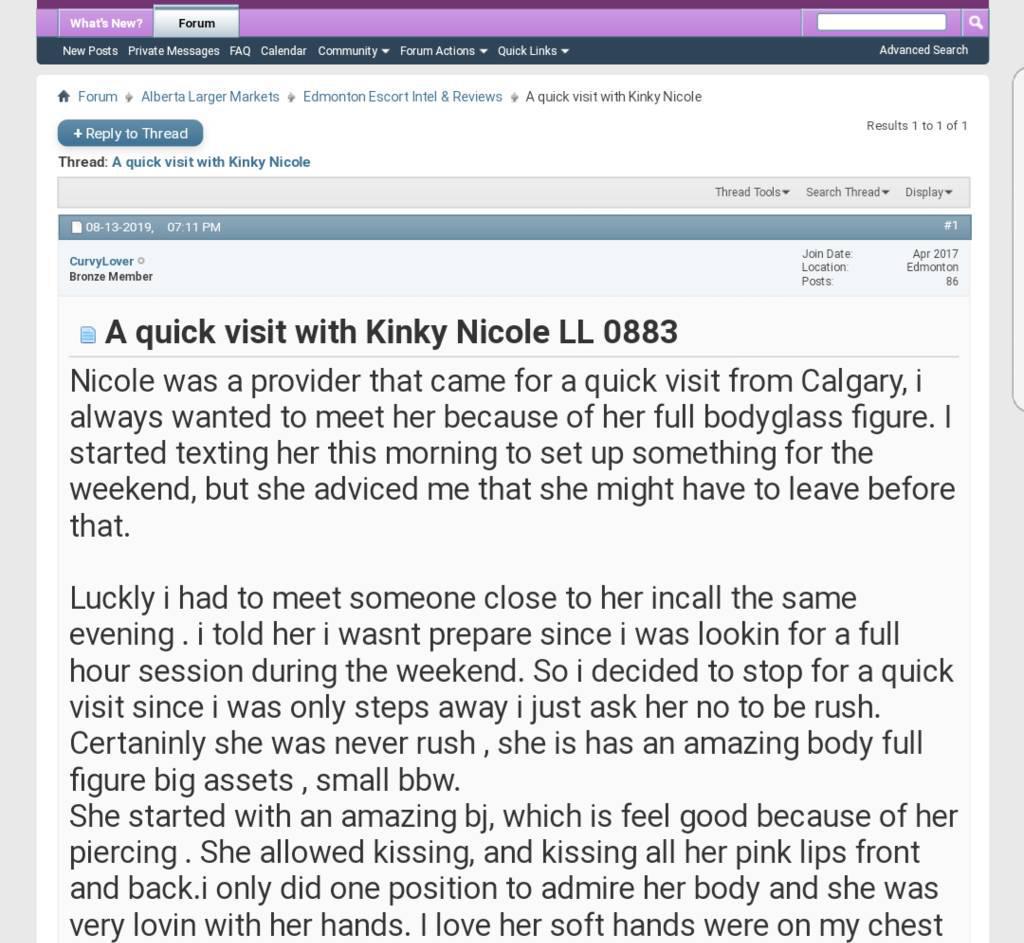
Task: Go to Alberta Larger Markets breadcrumb
Action: tap(210, 97)
